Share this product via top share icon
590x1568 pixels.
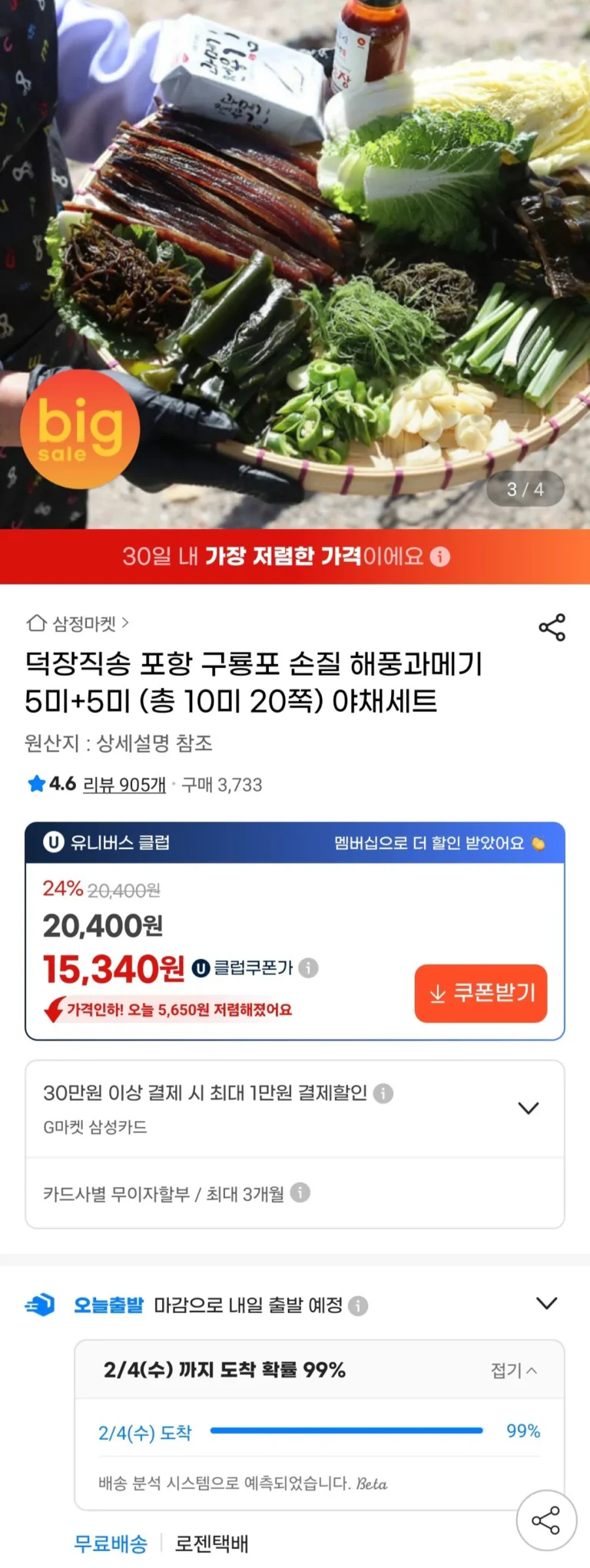[x=552, y=627]
